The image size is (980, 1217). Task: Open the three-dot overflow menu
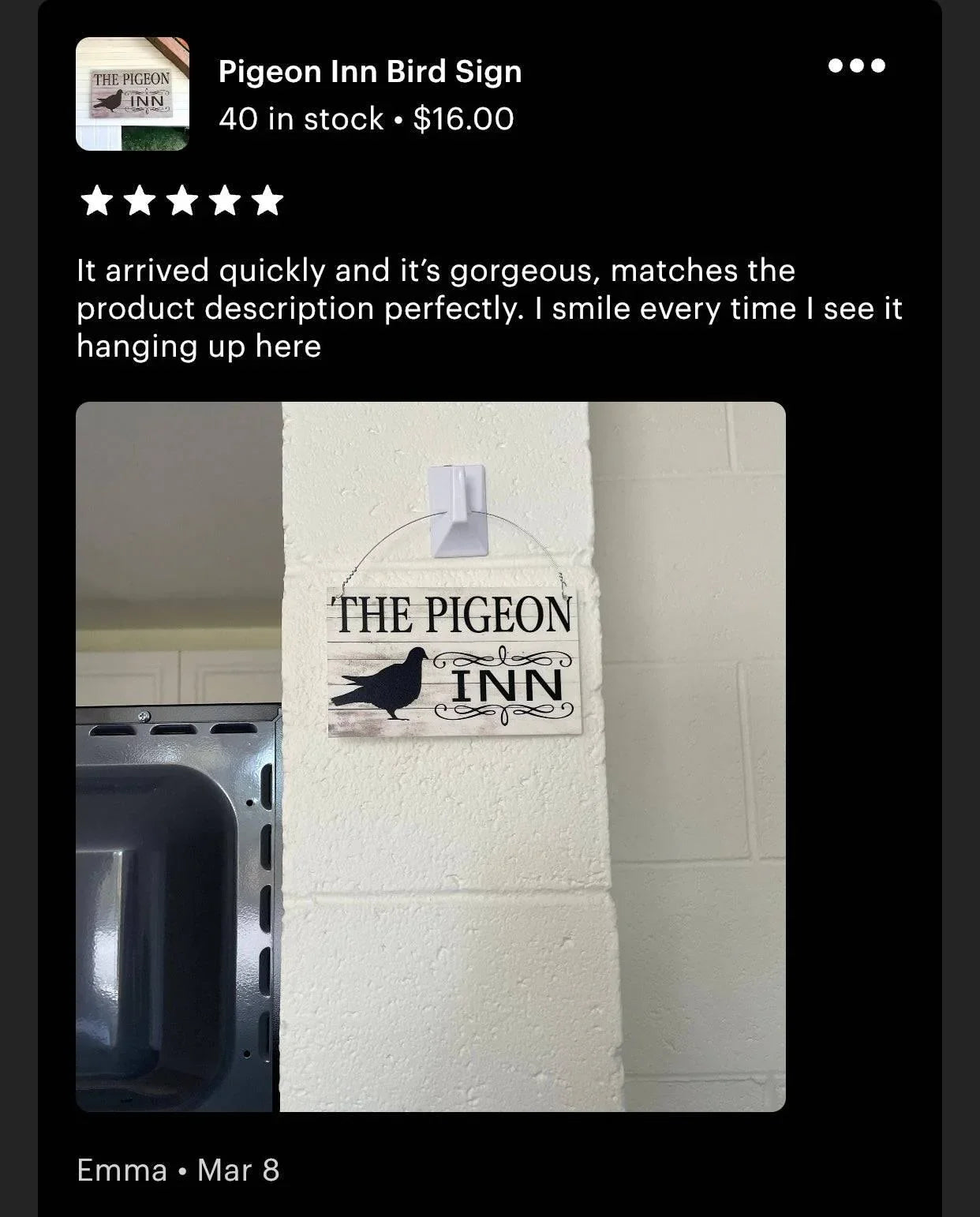856,66
